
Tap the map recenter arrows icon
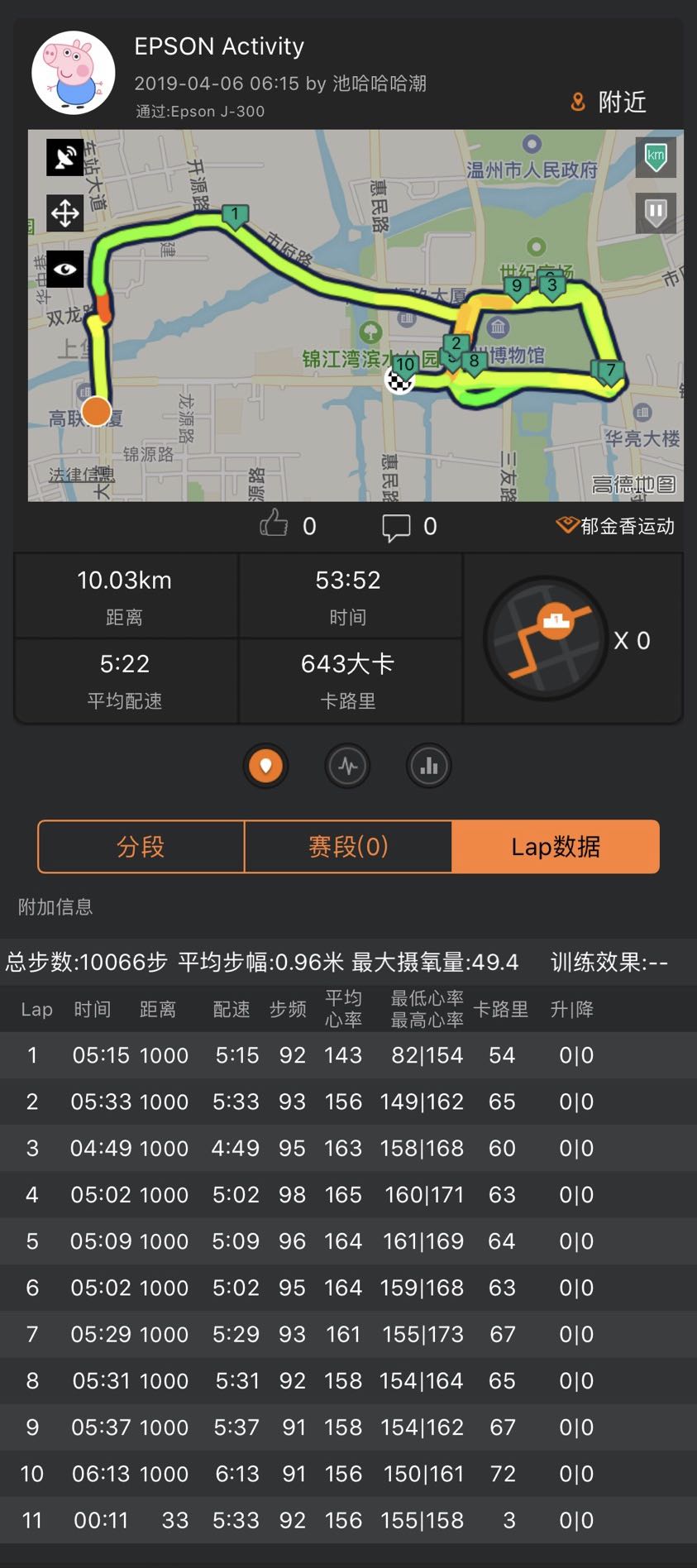coord(65,213)
